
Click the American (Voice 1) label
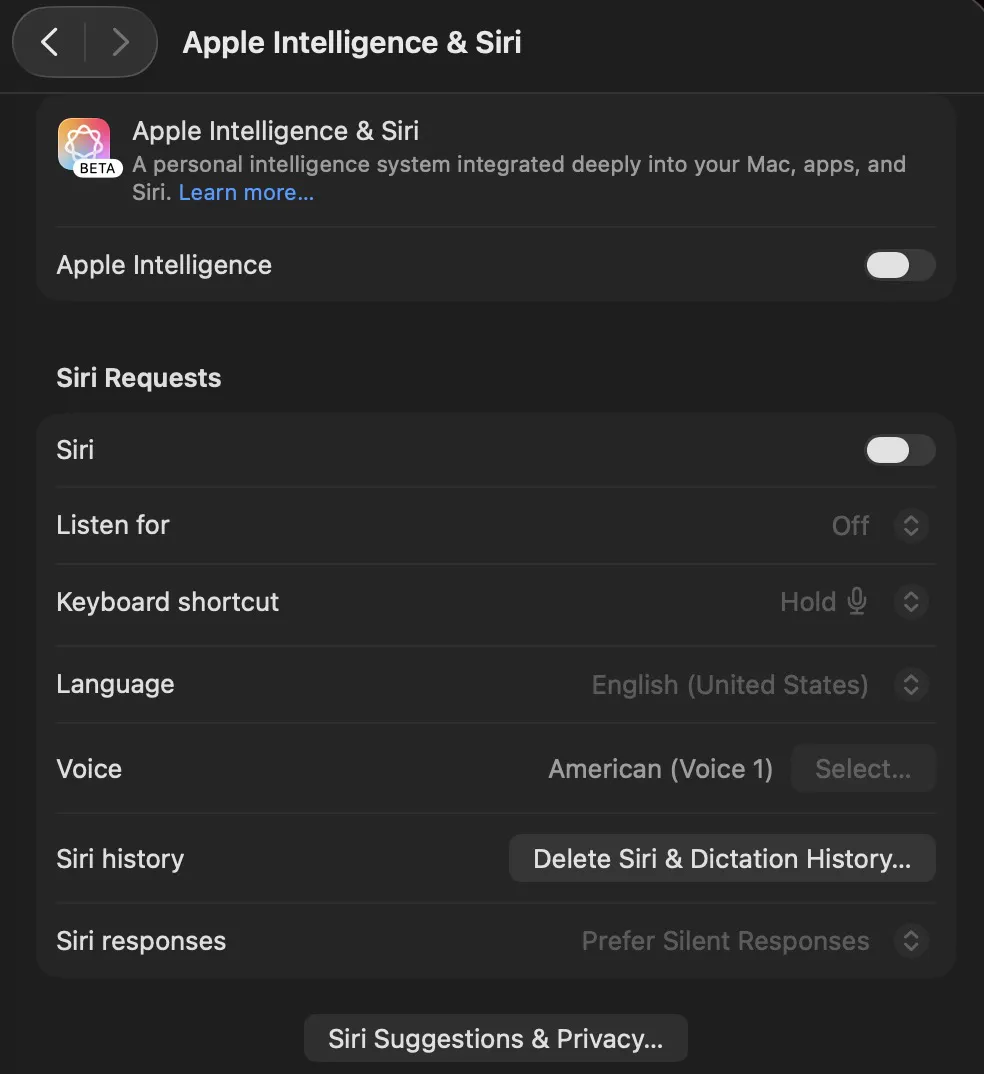coord(660,768)
